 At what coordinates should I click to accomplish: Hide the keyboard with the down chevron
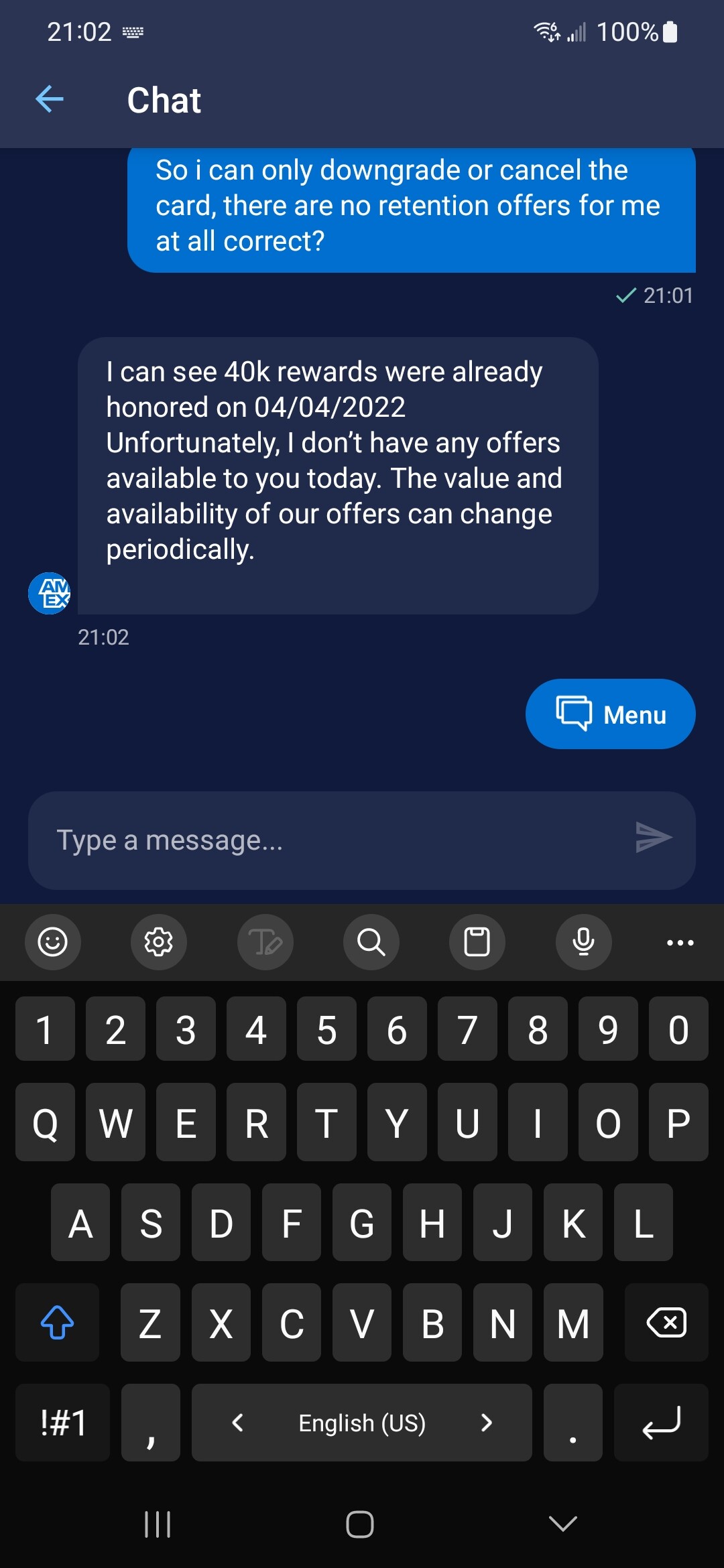[x=563, y=1524]
